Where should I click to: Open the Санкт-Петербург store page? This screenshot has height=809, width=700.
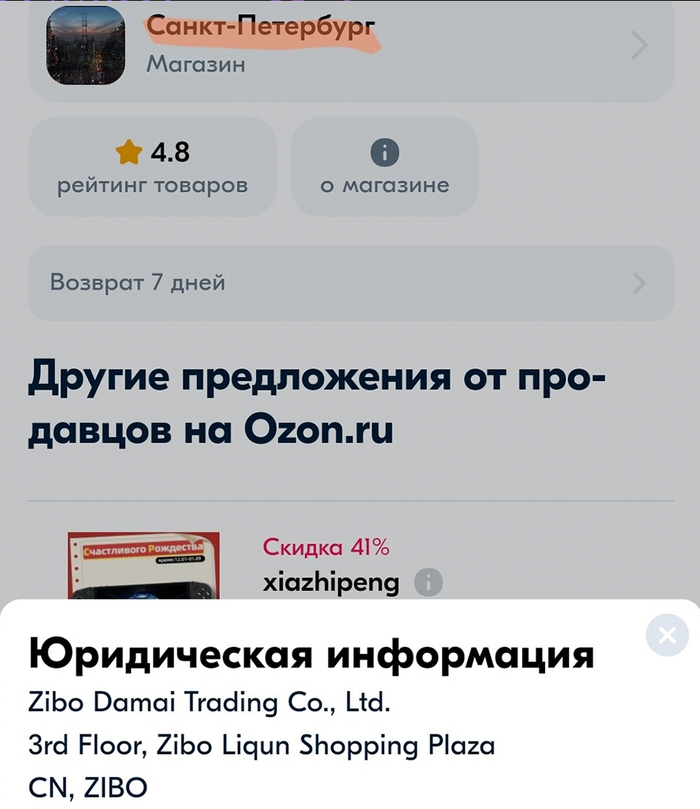click(x=350, y=48)
